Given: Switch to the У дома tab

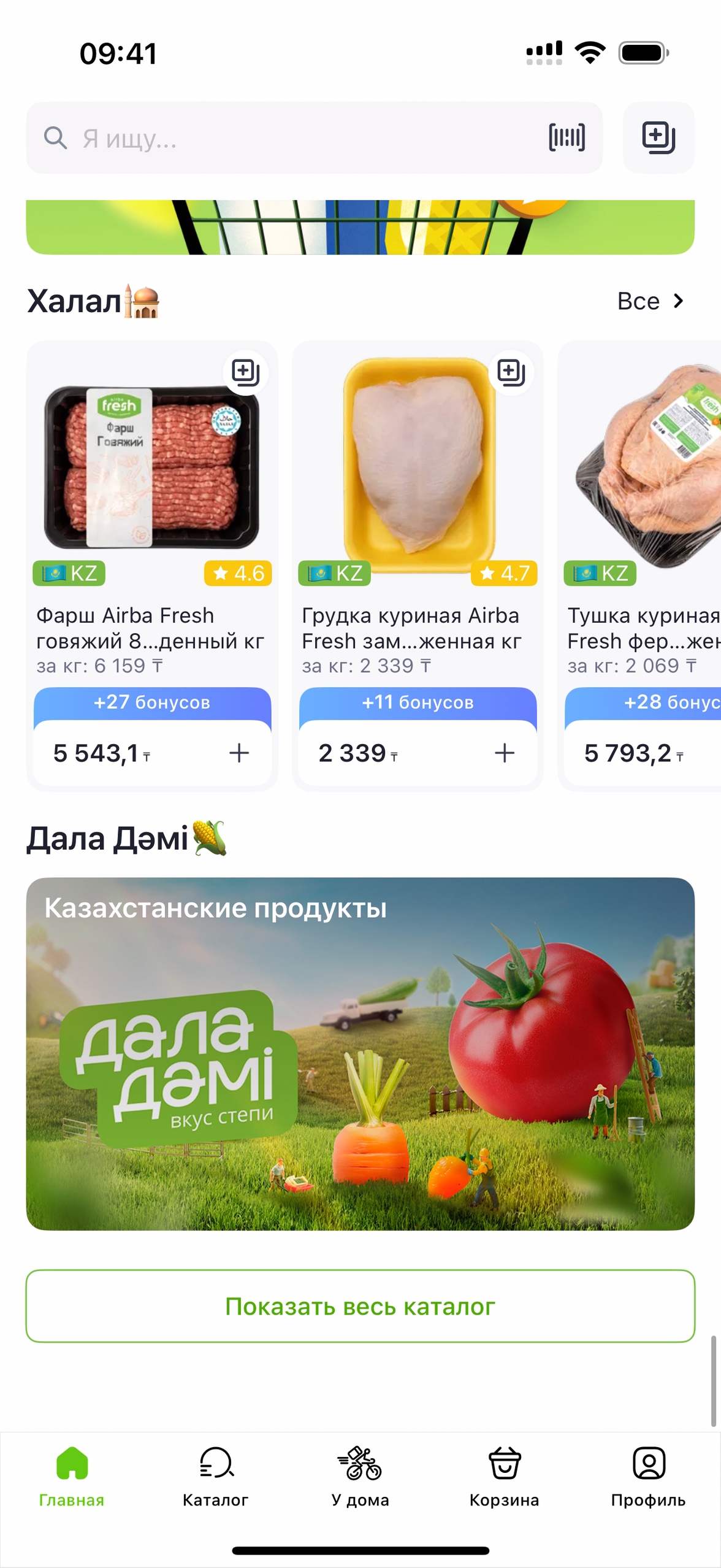Looking at the screenshot, I should pos(360,1476).
